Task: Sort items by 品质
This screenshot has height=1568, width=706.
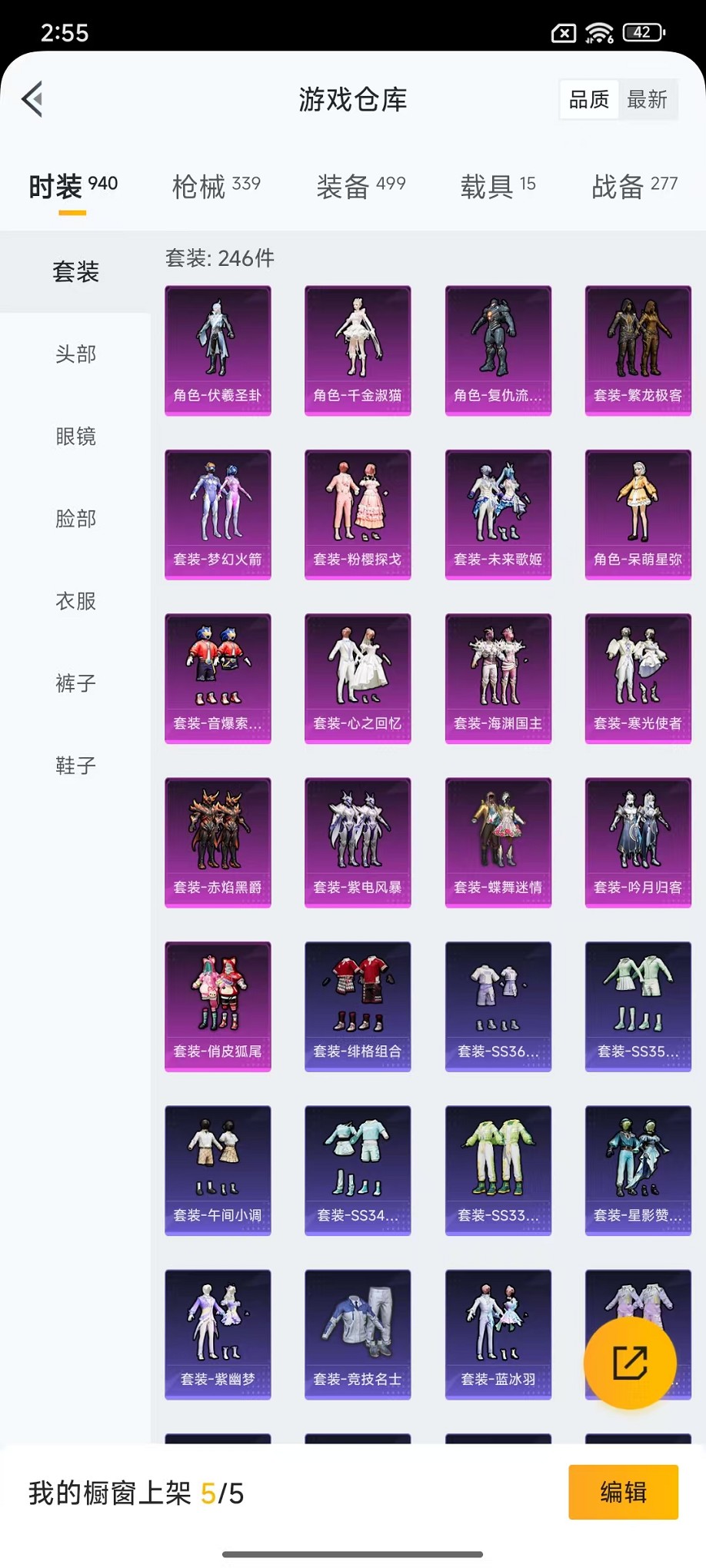Action: (589, 99)
